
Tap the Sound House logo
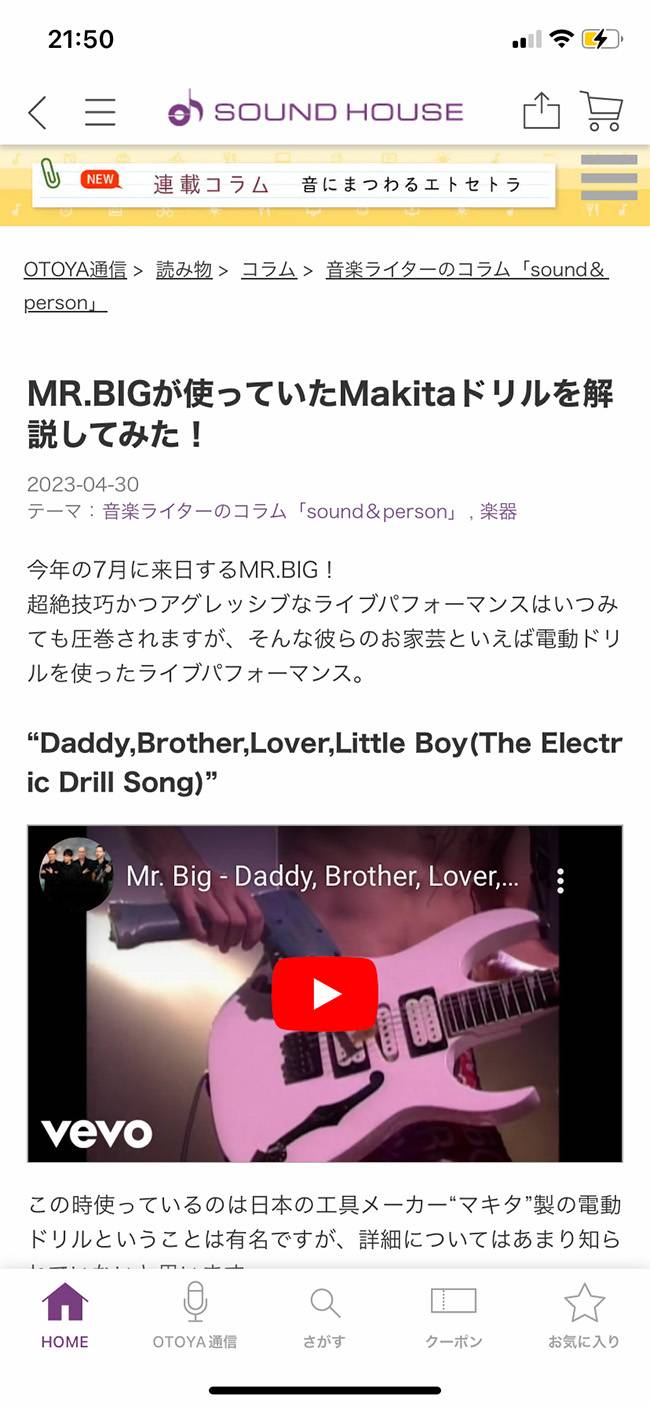315,110
